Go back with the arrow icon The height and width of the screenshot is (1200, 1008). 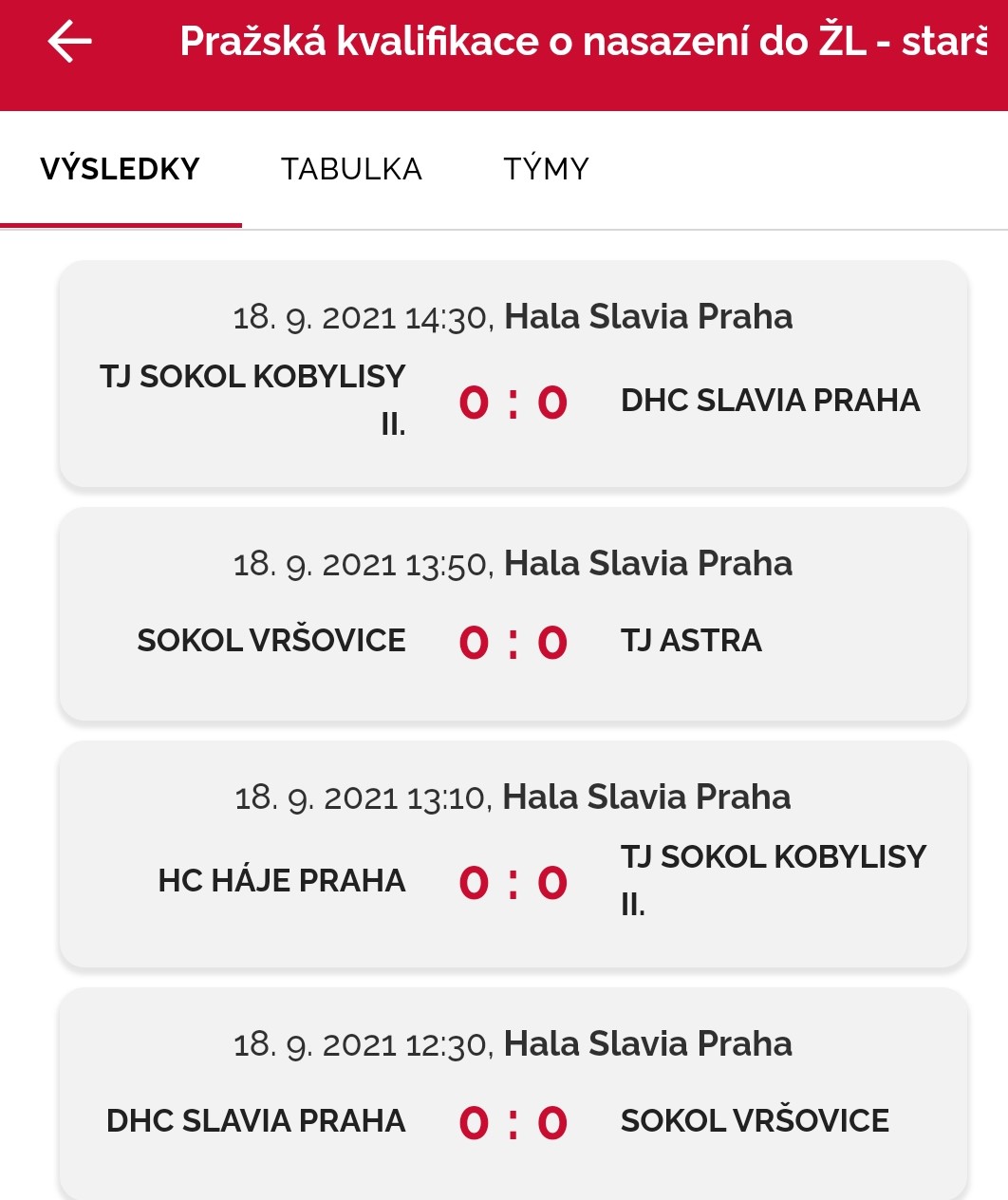pos(69,42)
